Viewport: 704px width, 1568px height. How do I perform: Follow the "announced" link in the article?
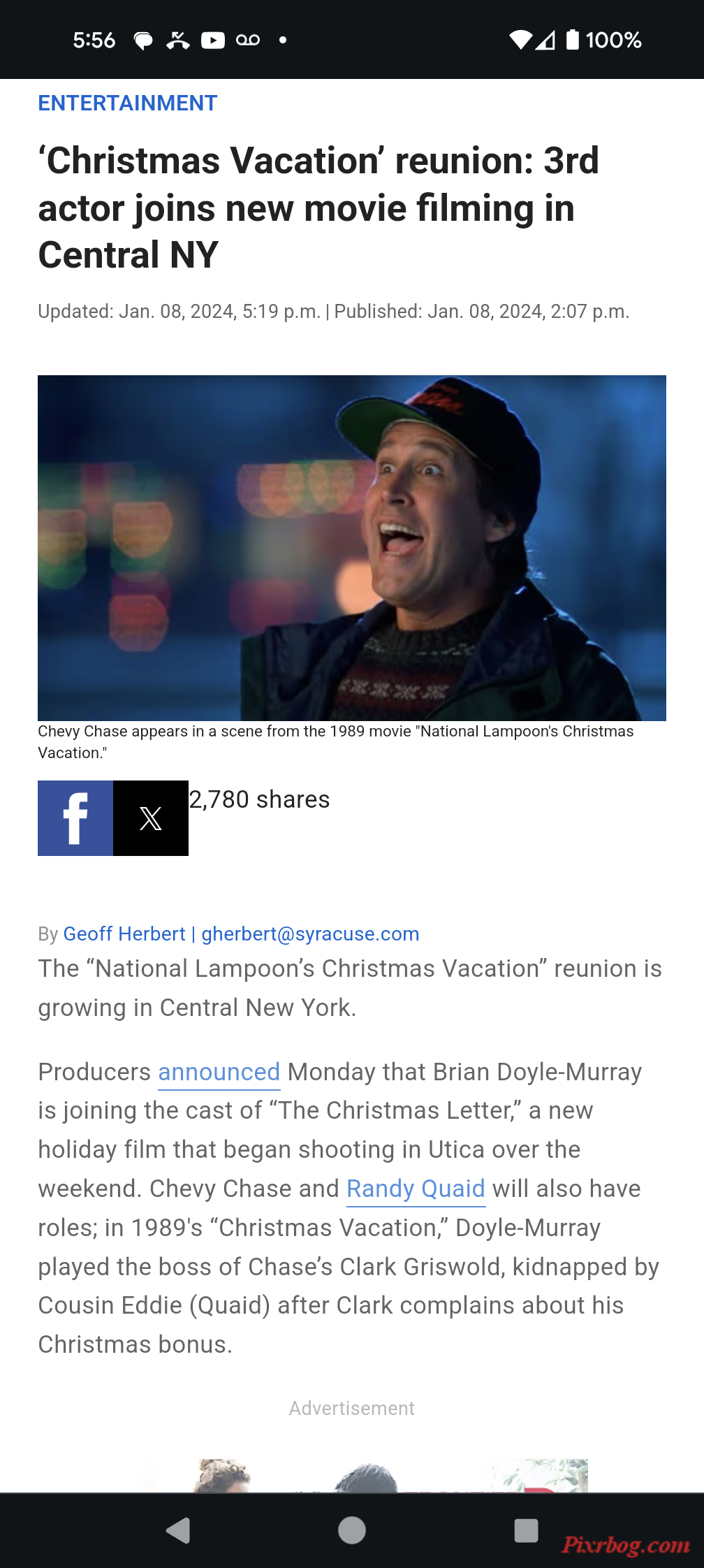[219, 1072]
